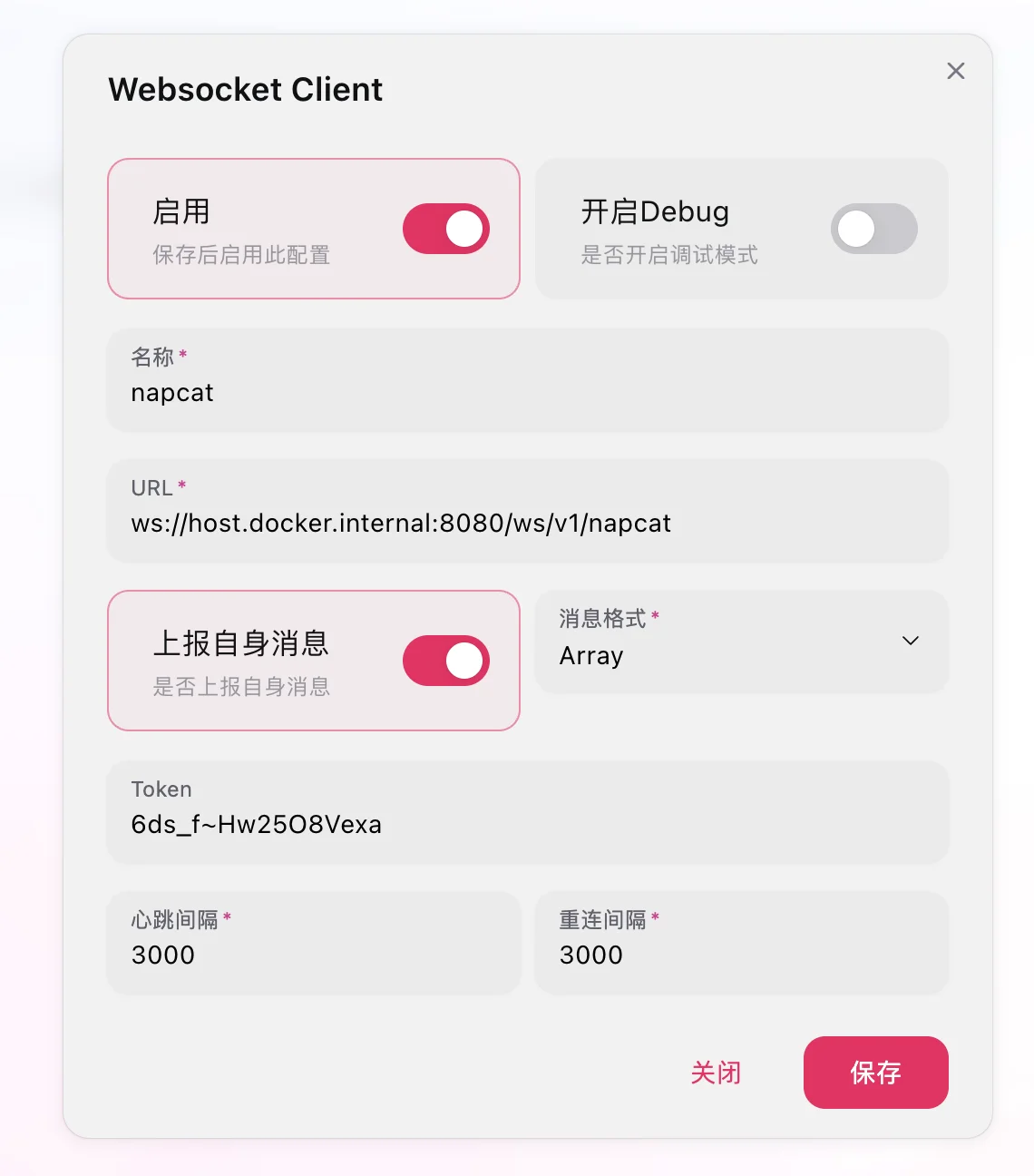Viewport: 1034px width, 1176px height.
Task: Edit the 名称 field containing napcat
Action: pyautogui.click(x=526, y=393)
